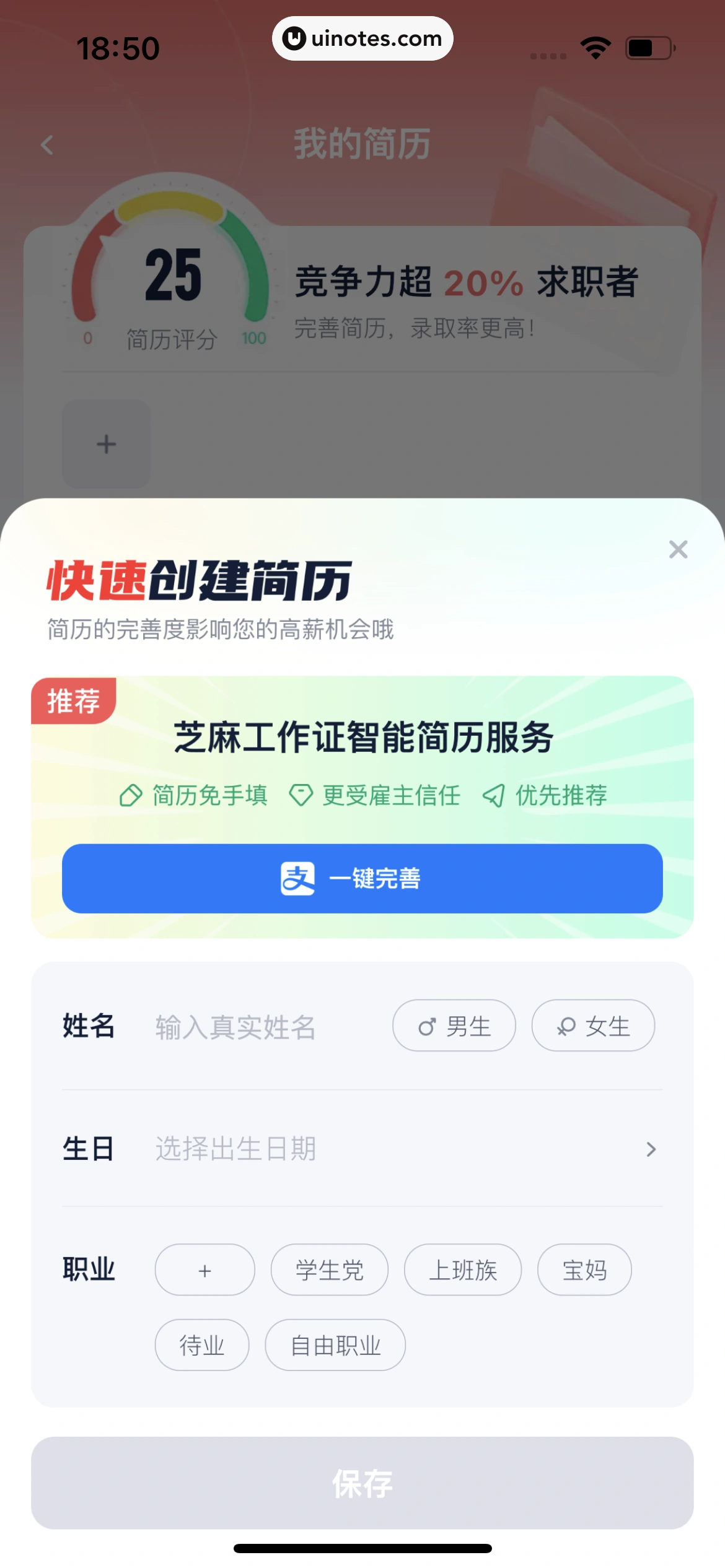The width and height of the screenshot is (725, 1568).
Task: Tap the plus icon to add resume photo
Action: (105, 445)
